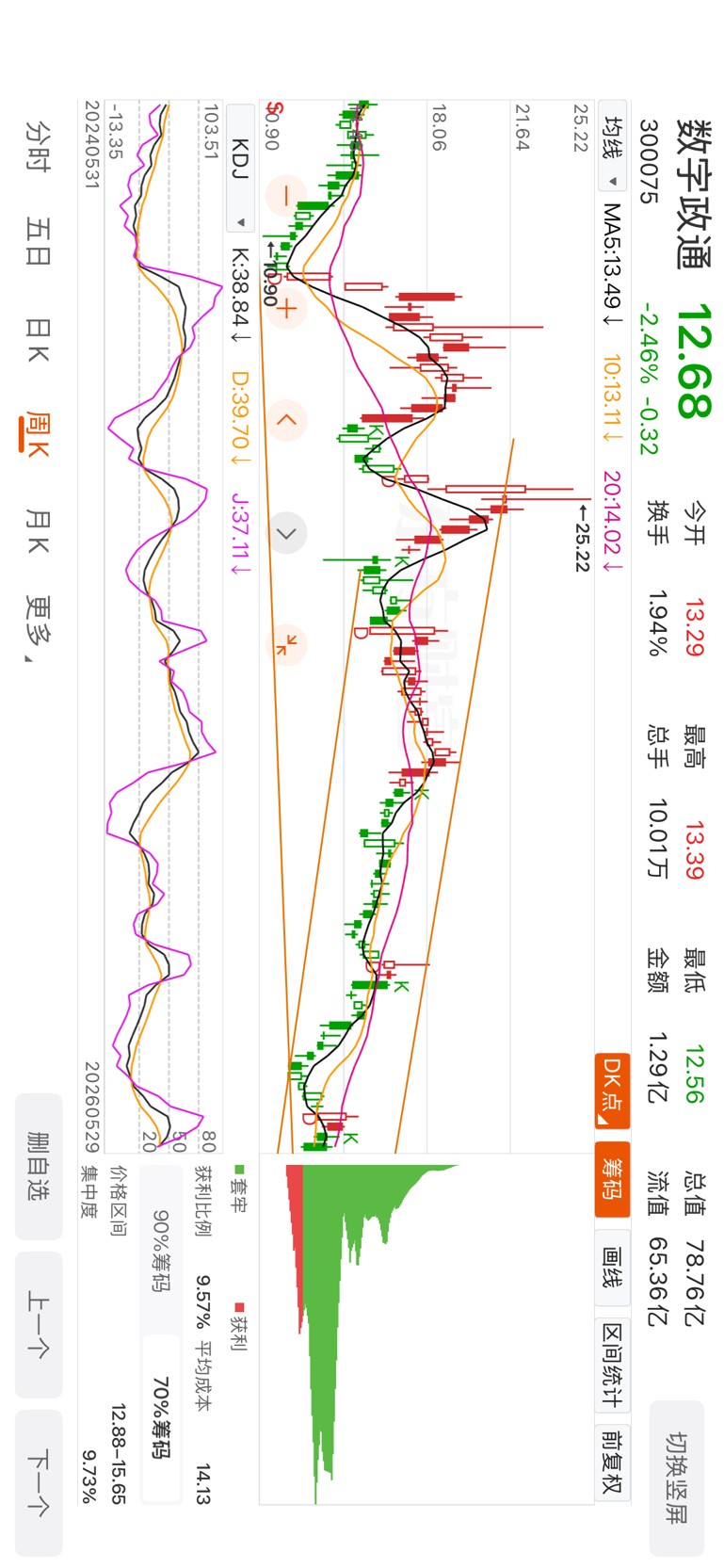Switch to the 五日 five-day tab
The width and height of the screenshot is (724, 1568).
[x=38, y=241]
